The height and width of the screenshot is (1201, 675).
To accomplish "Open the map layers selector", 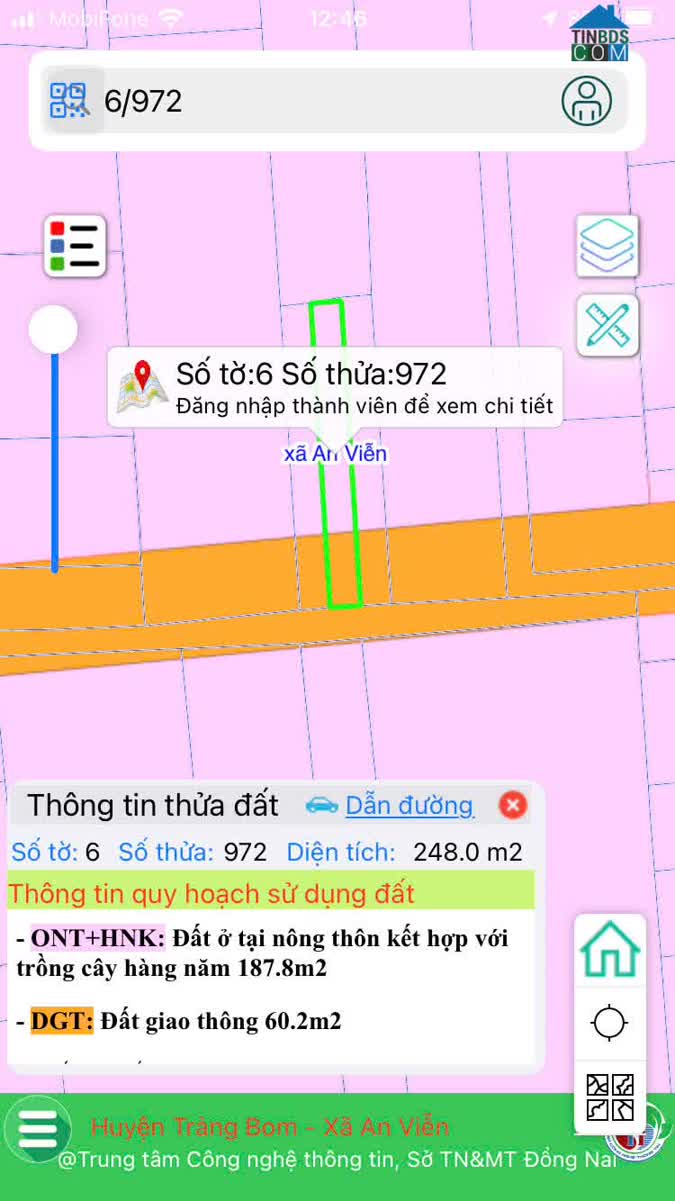I will point(607,245).
